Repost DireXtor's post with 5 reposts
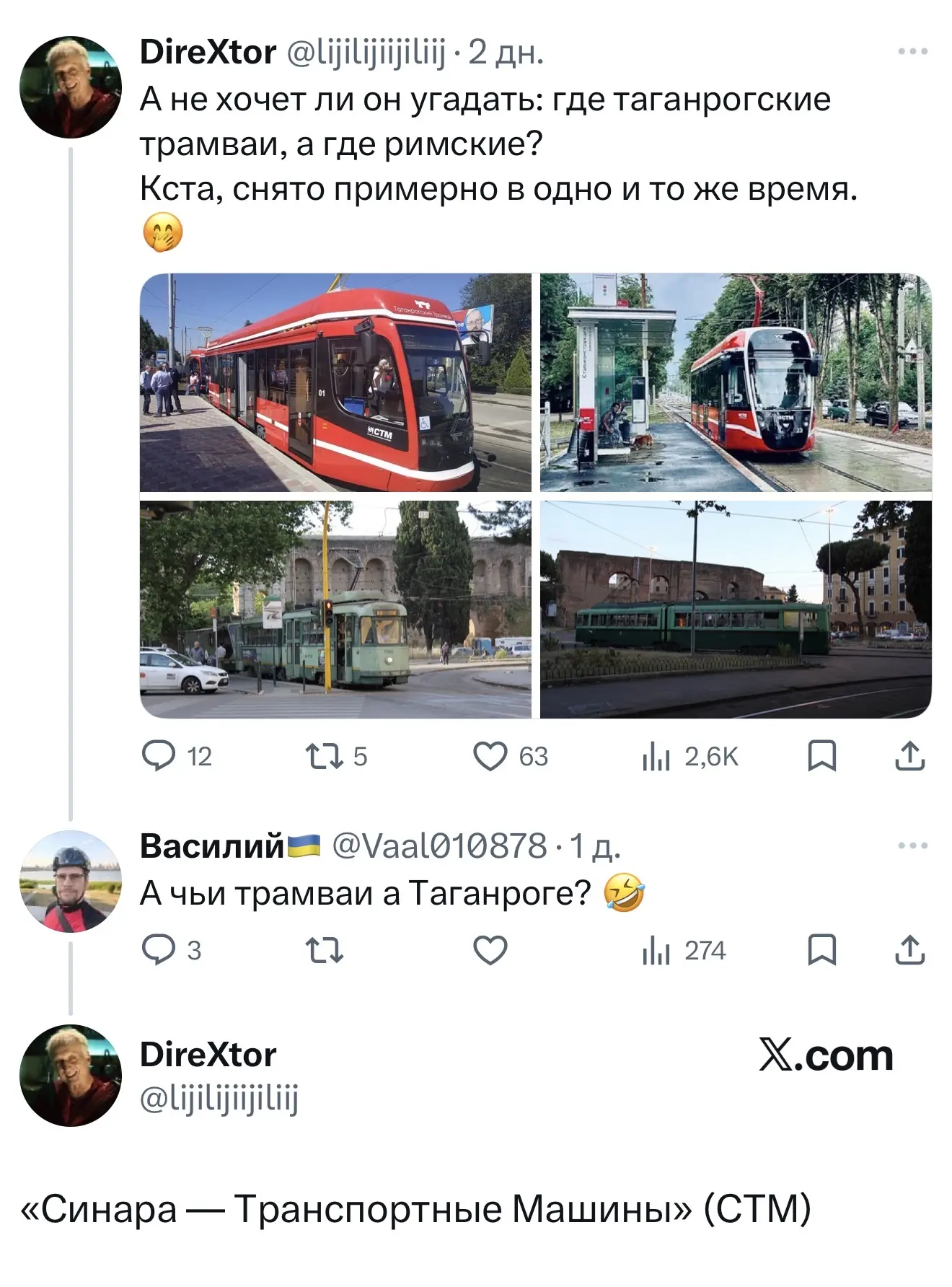 tap(324, 756)
